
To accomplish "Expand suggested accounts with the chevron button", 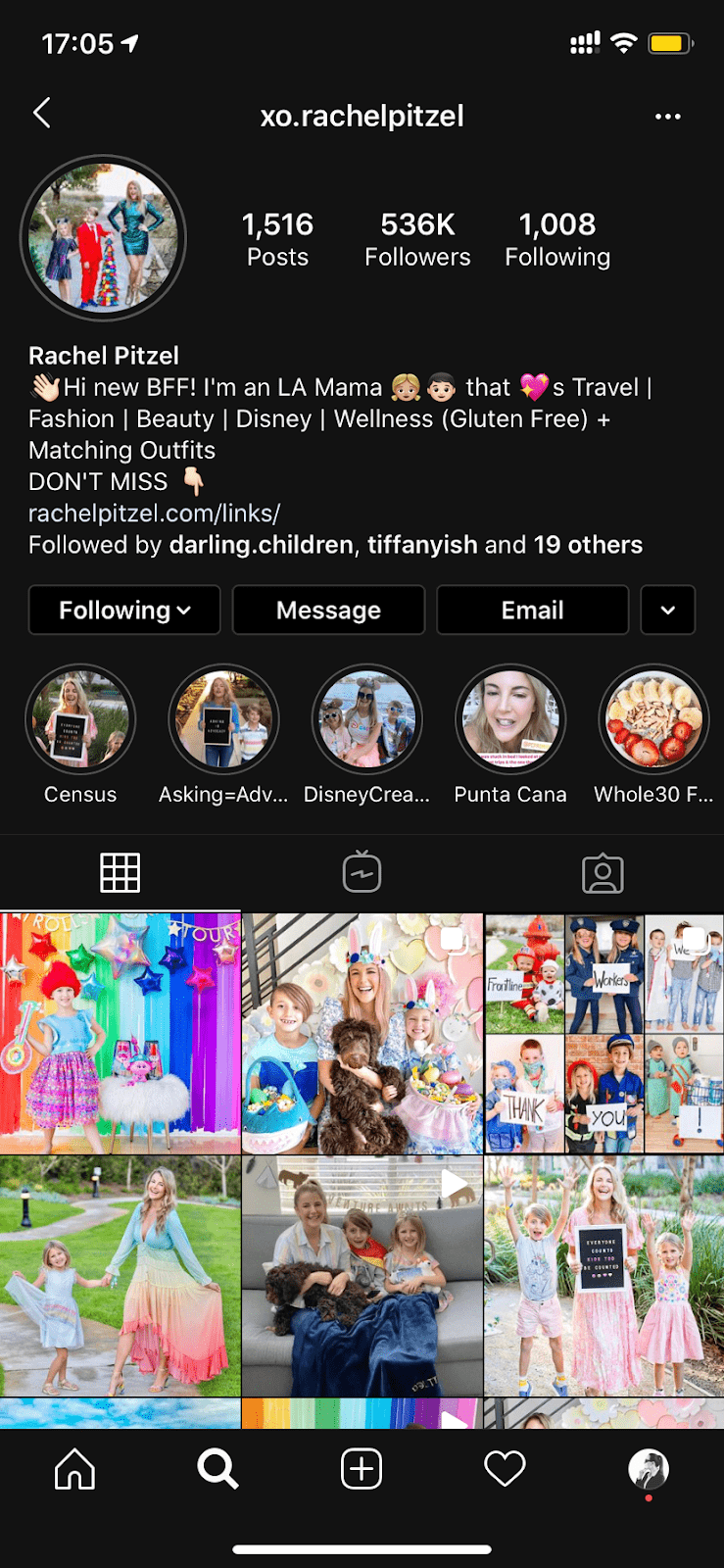I will pyautogui.click(x=667, y=610).
